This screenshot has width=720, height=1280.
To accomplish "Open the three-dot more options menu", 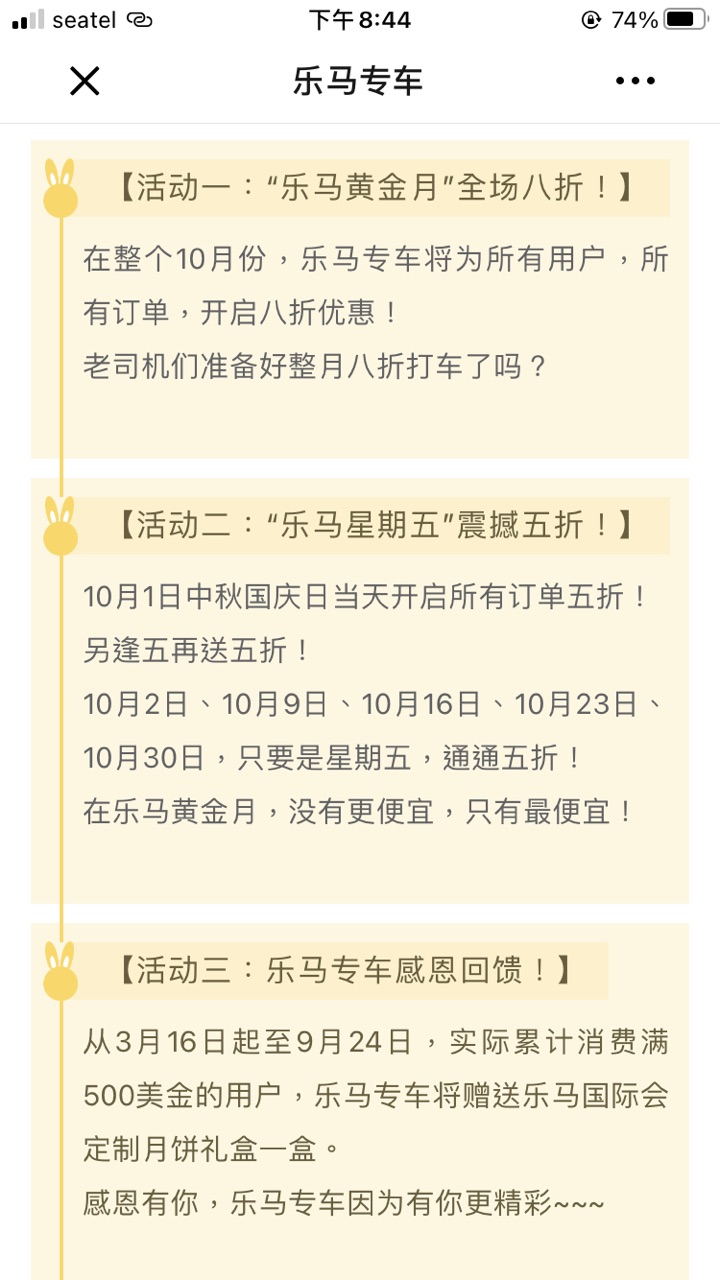I will click(635, 81).
